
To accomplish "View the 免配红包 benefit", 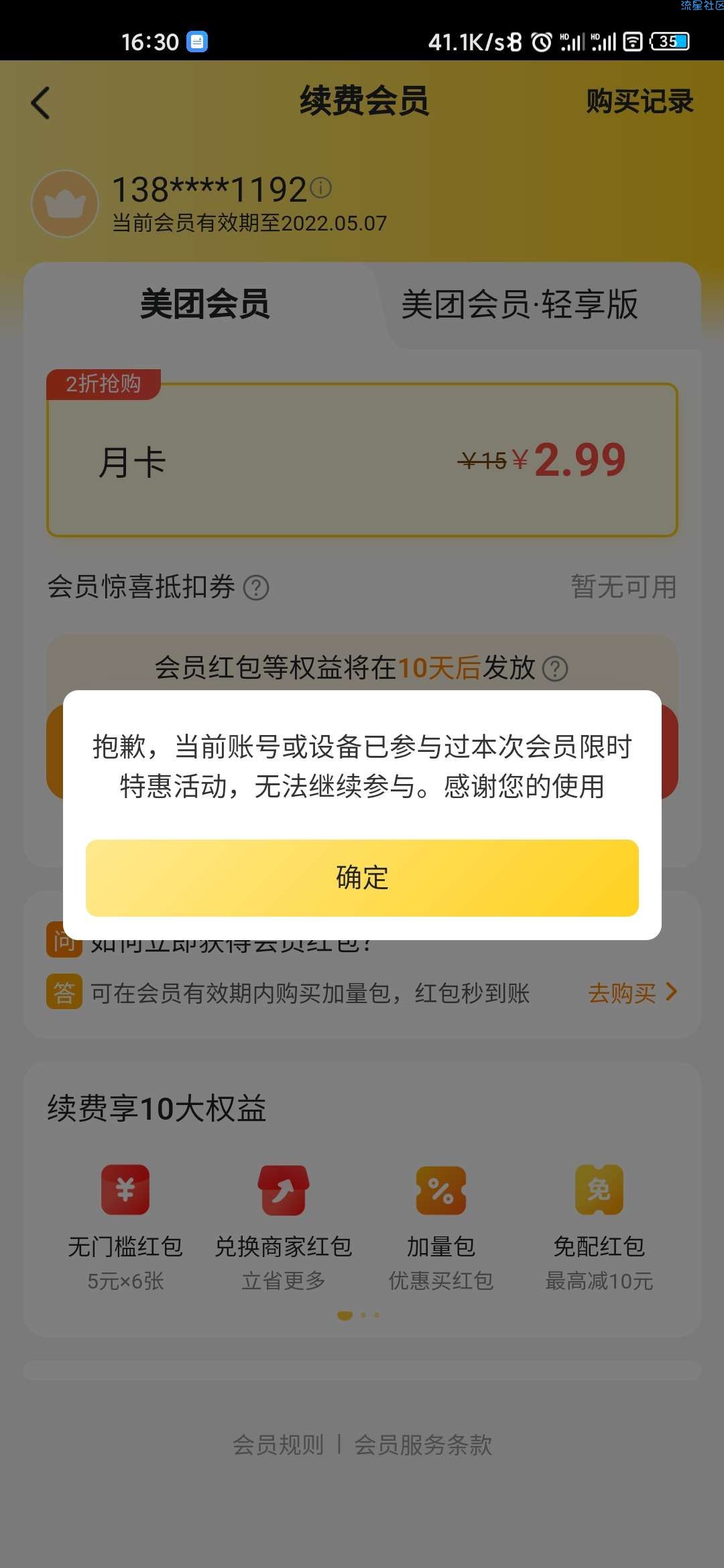I will [x=599, y=1228].
